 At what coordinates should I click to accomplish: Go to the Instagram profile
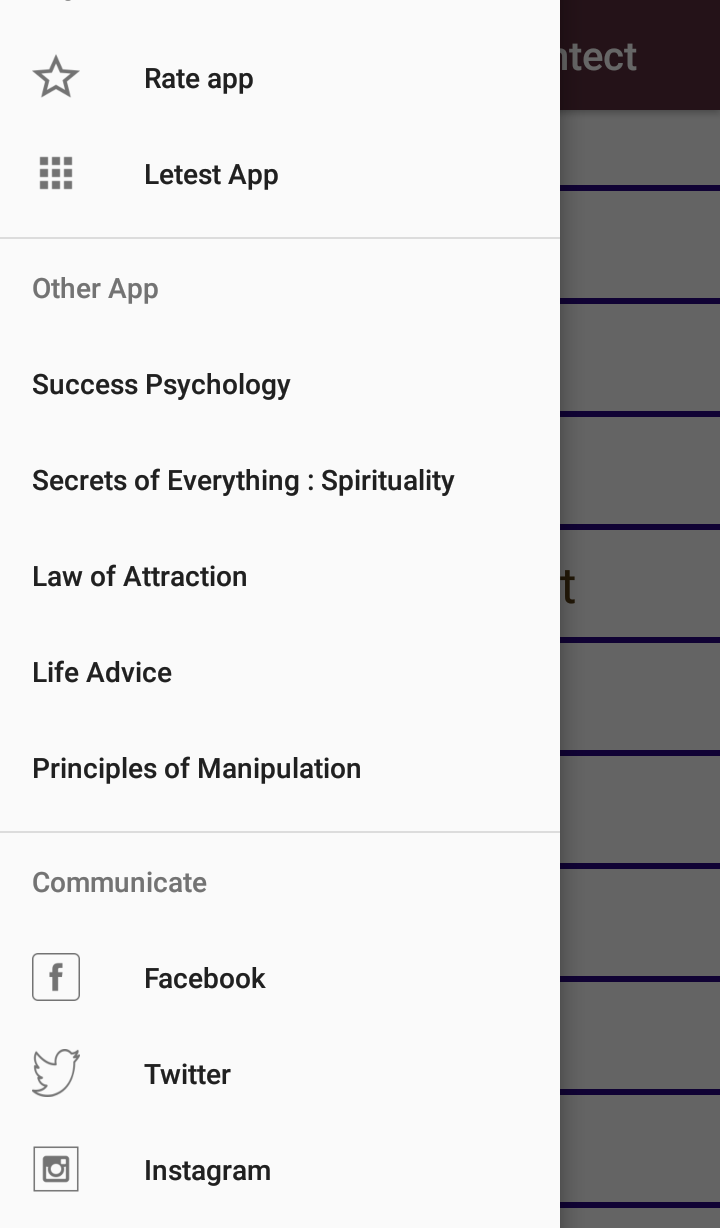pos(280,1170)
